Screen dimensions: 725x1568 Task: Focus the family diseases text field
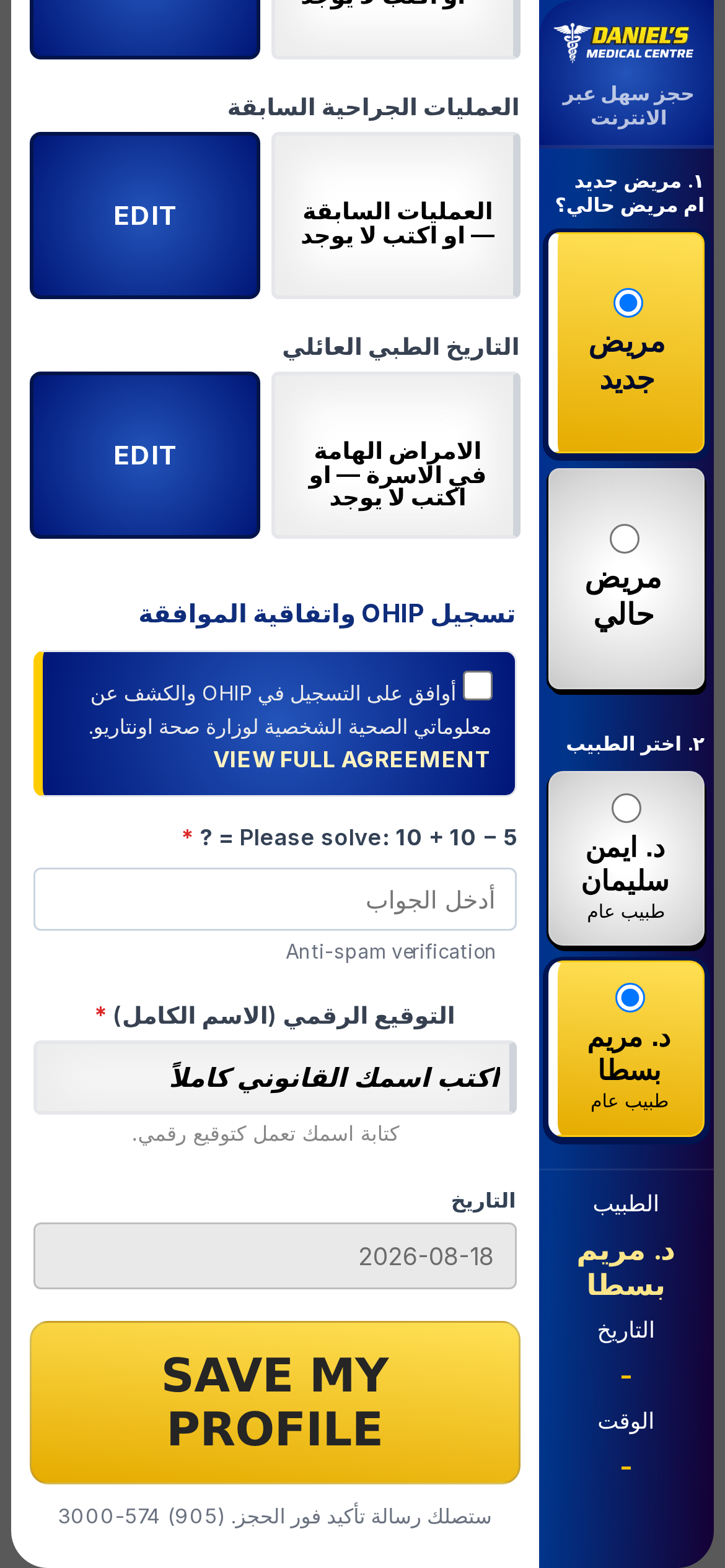point(395,455)
